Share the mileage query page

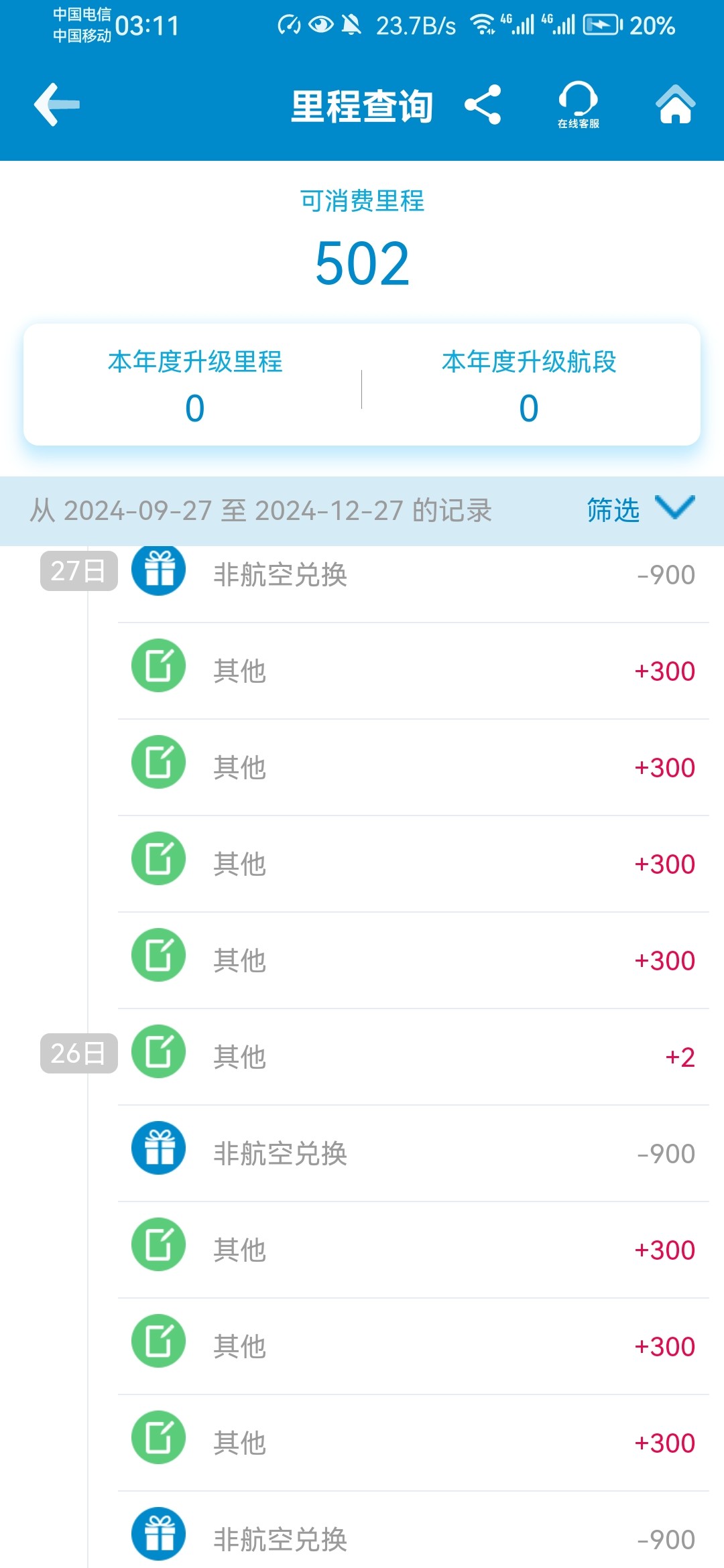(x=483, y=105)
